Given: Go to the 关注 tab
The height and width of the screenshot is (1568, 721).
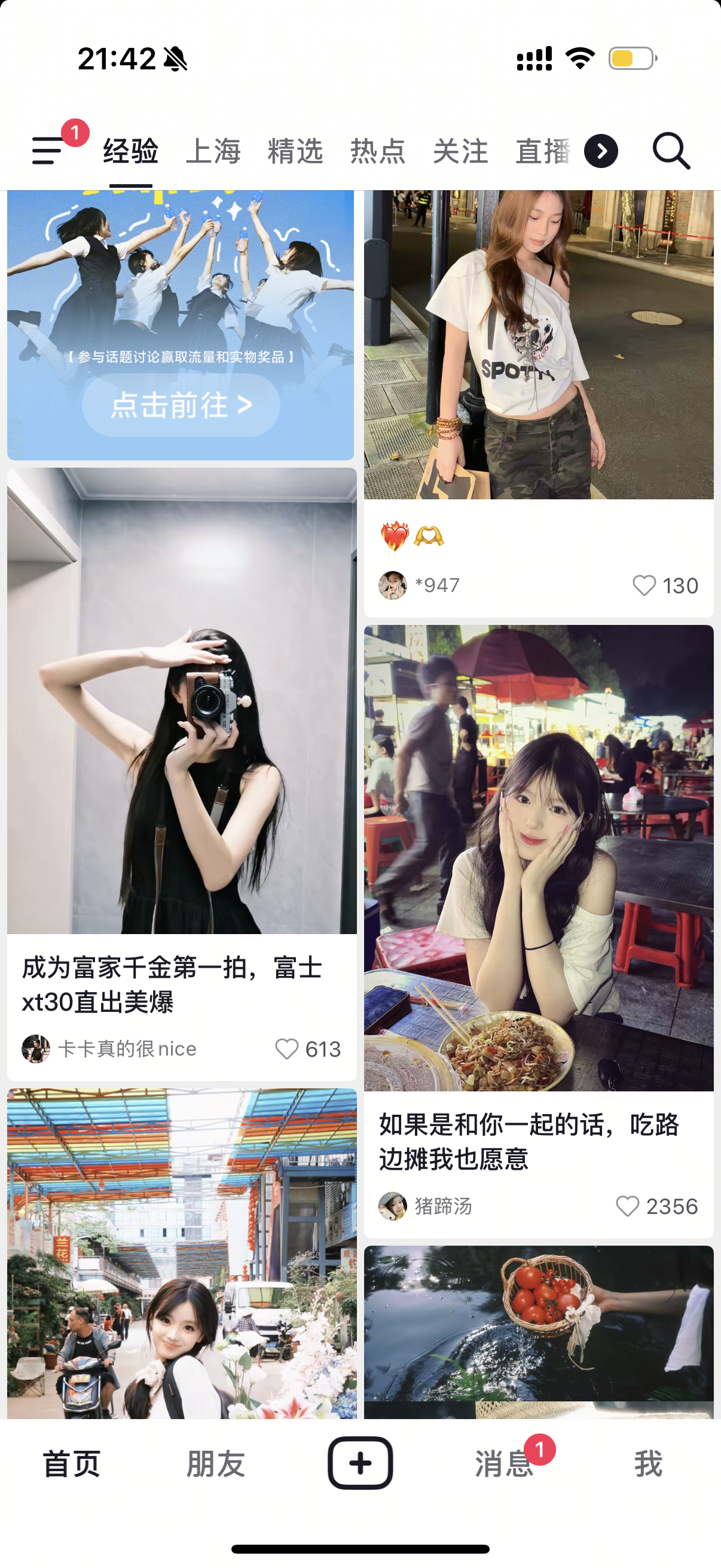Looking at the screenshot, I should 460,151.
